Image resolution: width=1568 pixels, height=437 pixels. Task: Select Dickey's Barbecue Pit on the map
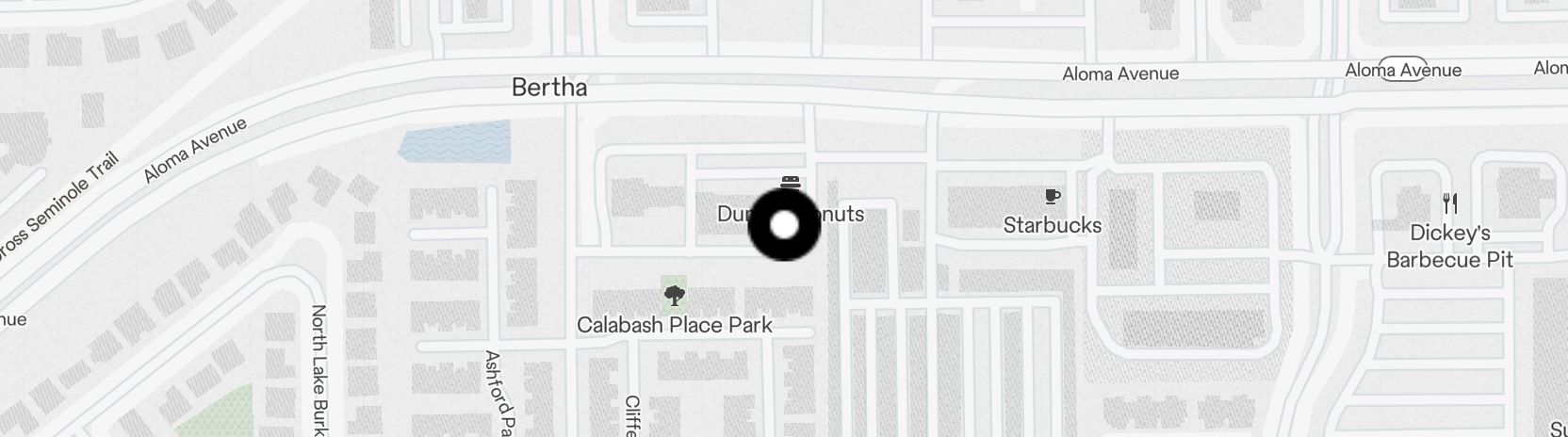click(x=1450, y=202)
